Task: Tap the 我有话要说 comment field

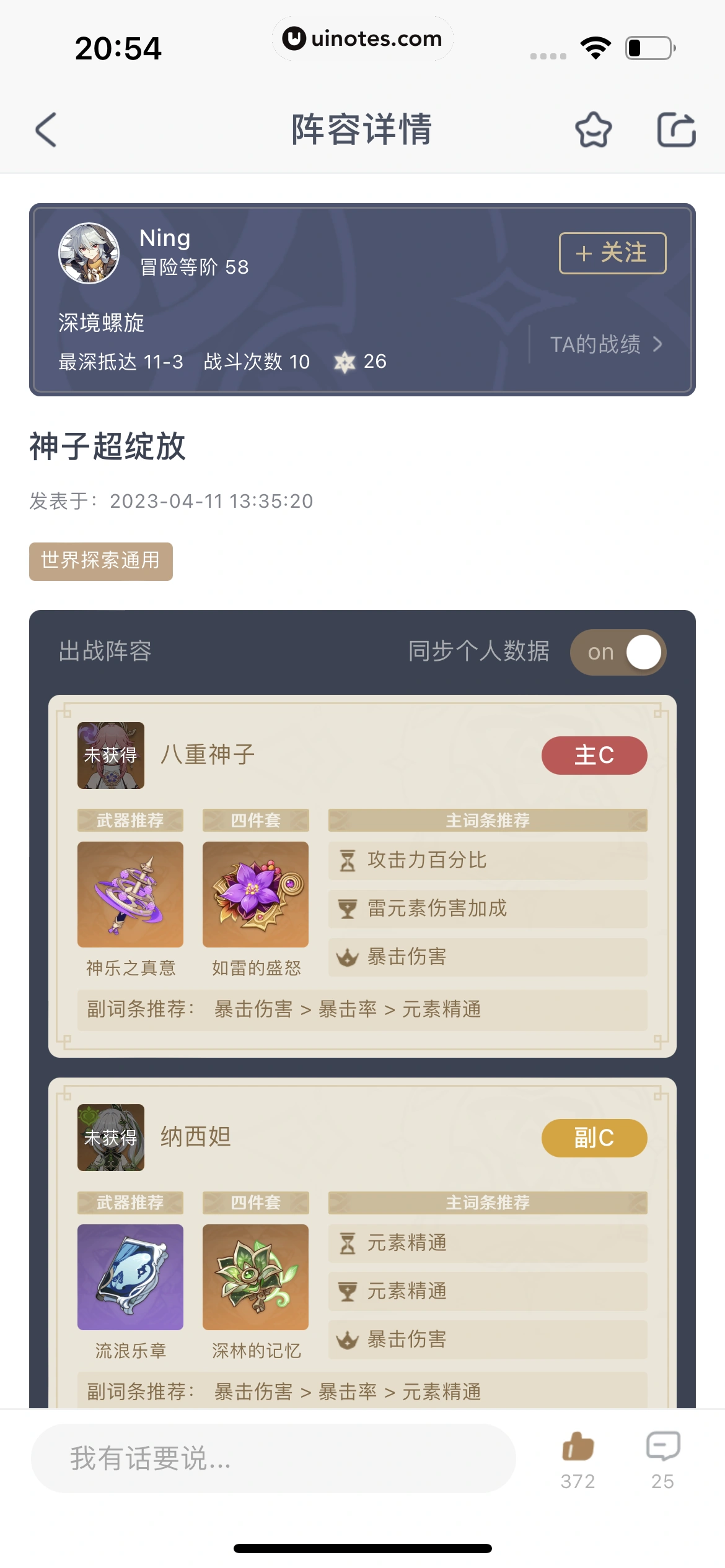Action: point(273,1458)
